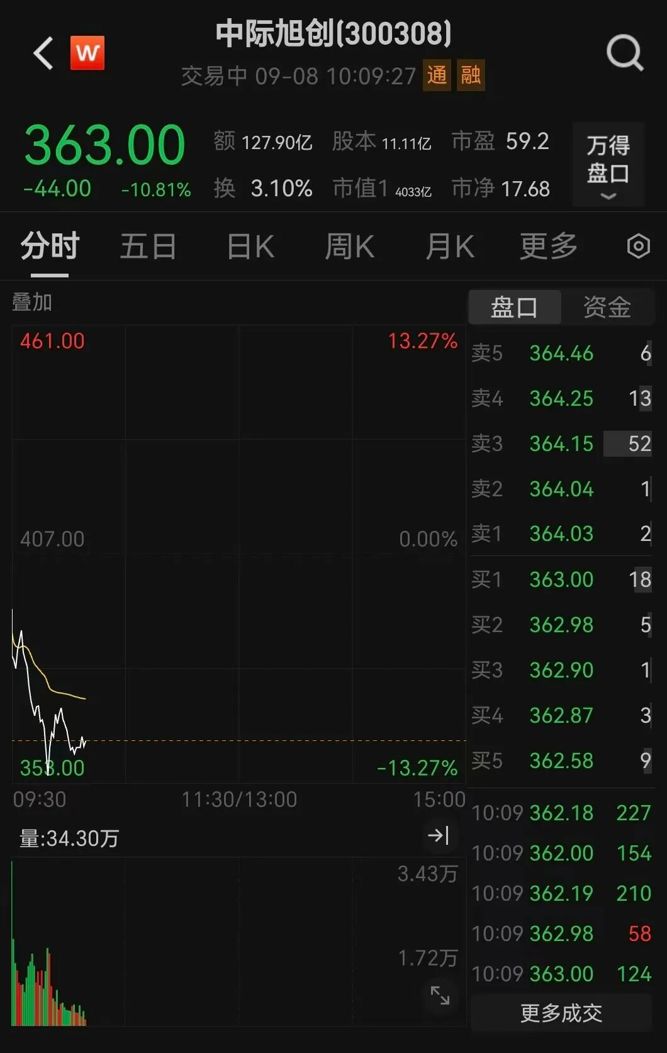Switch to the 五日 chart tab

tap(148, 246)
